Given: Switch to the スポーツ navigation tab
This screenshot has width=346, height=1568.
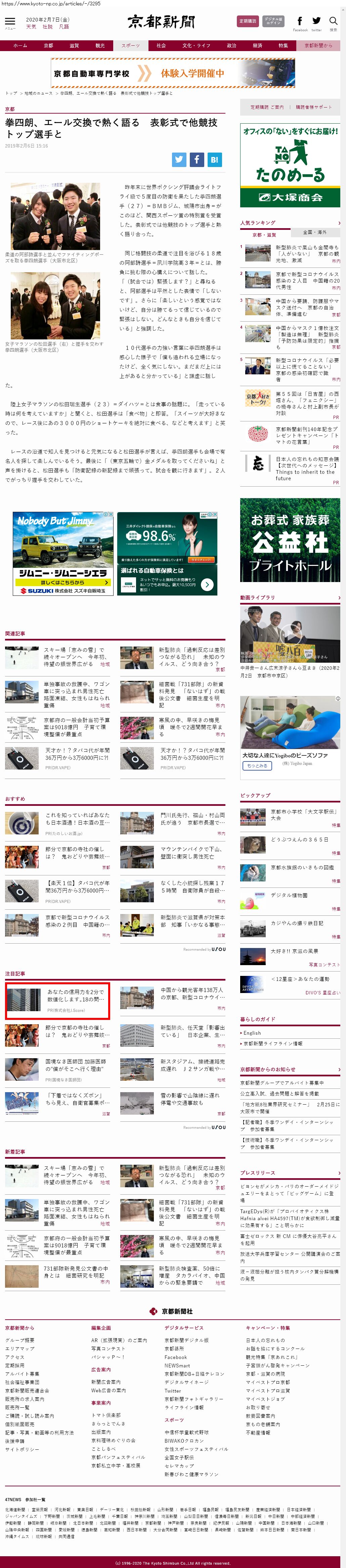Looking at the screenshot, I should (x=130, y=46).
